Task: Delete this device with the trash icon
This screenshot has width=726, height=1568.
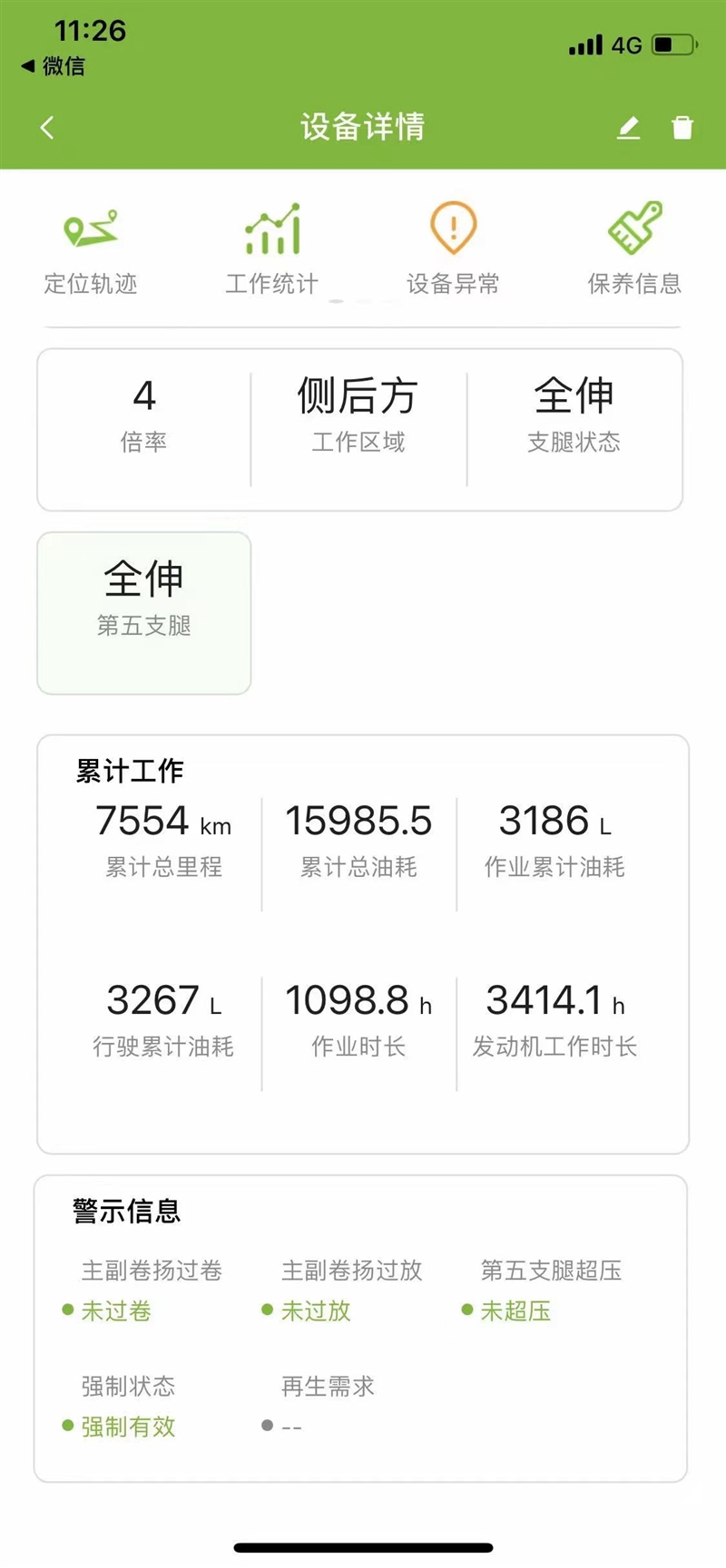Action: point(682,128)
